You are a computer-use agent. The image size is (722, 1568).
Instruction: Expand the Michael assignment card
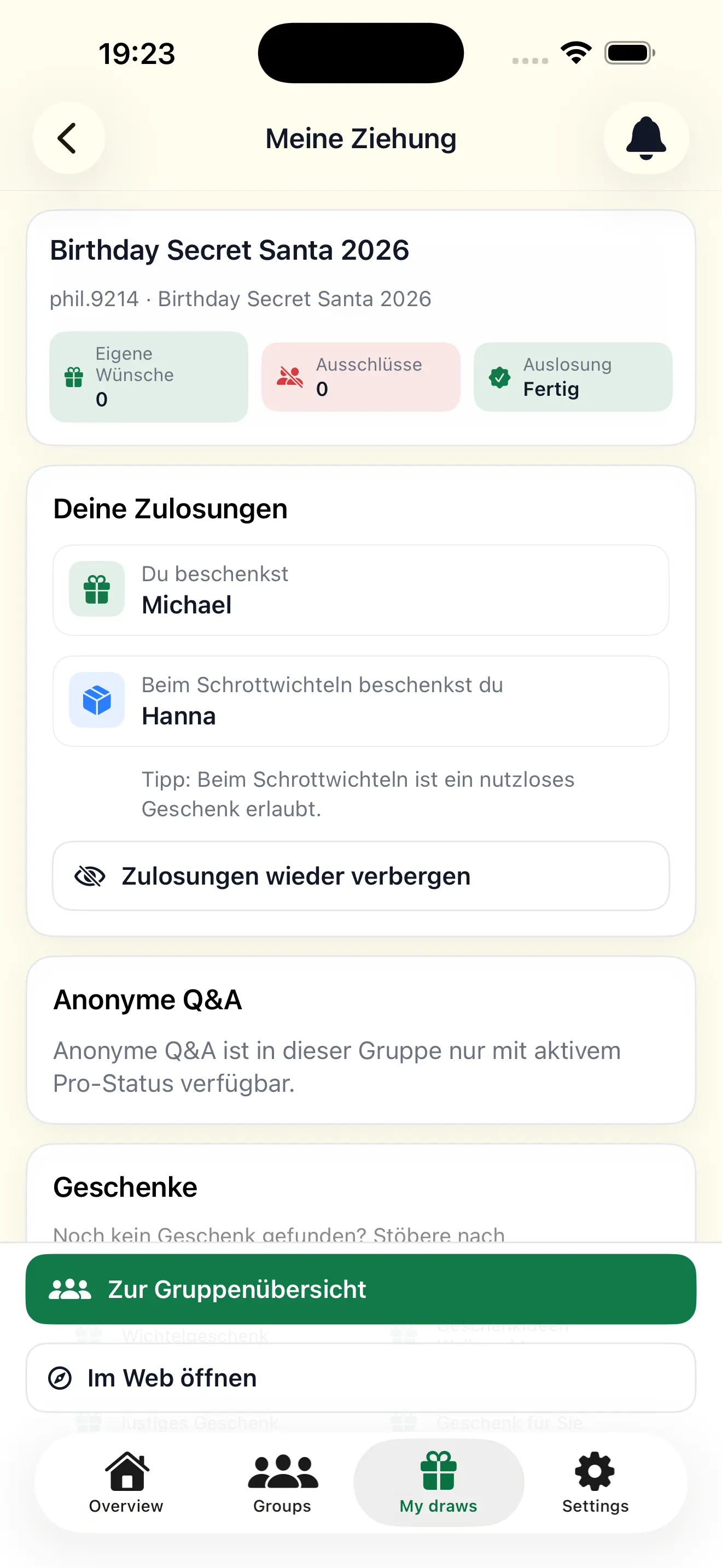[x=360, y=589]
